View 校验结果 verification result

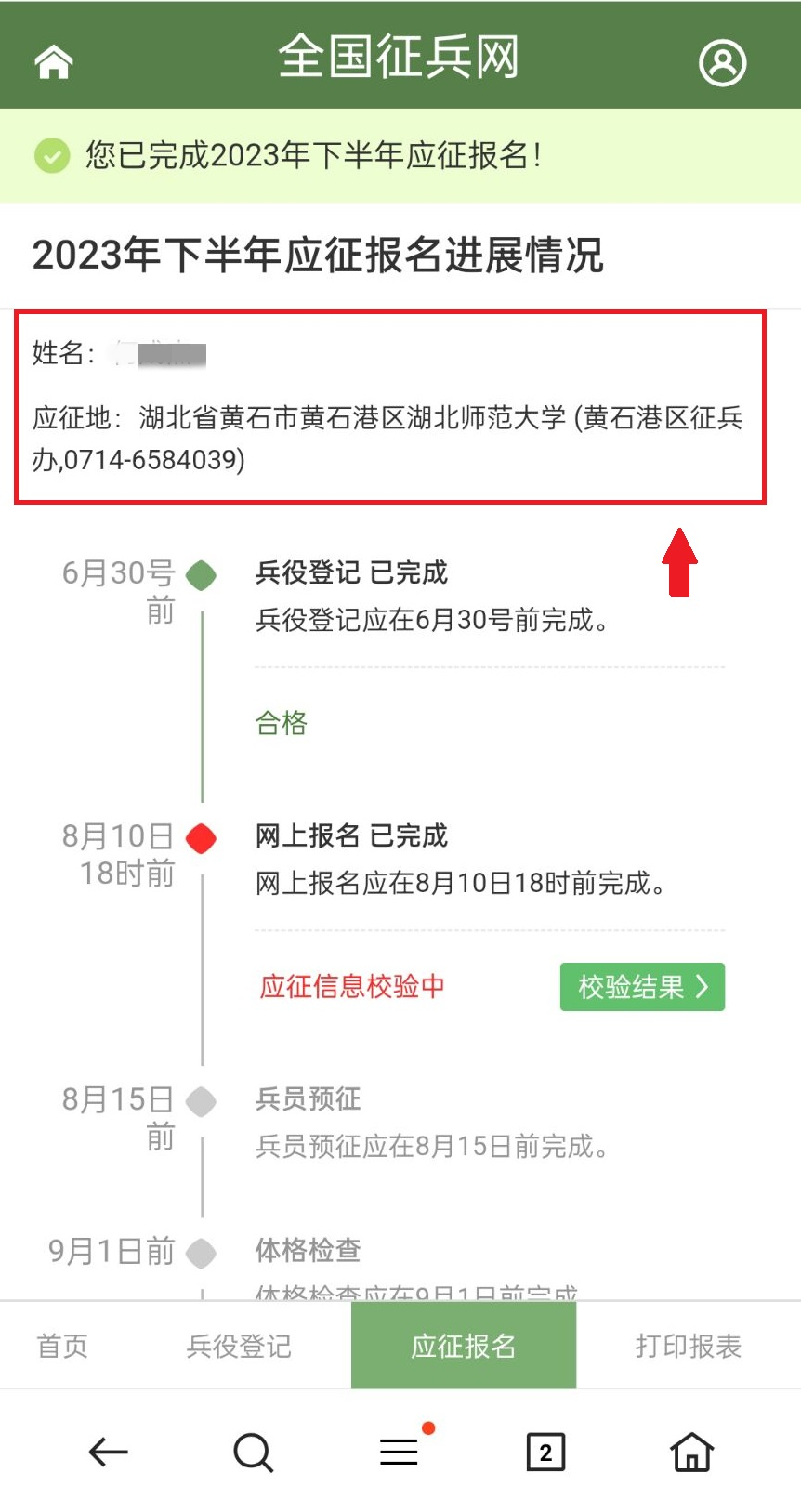click(642, 986)
